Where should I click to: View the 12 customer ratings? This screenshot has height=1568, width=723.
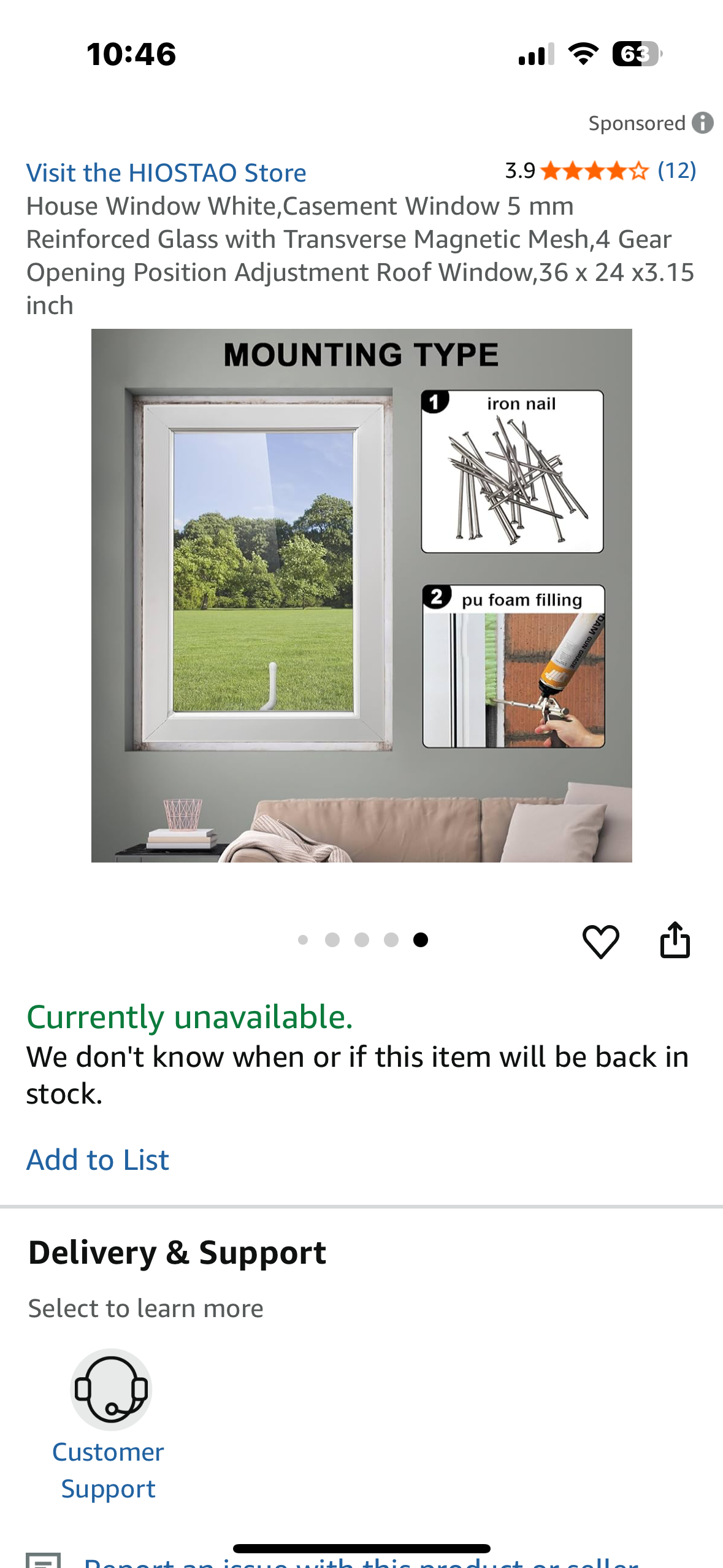(x=676, y=171)
